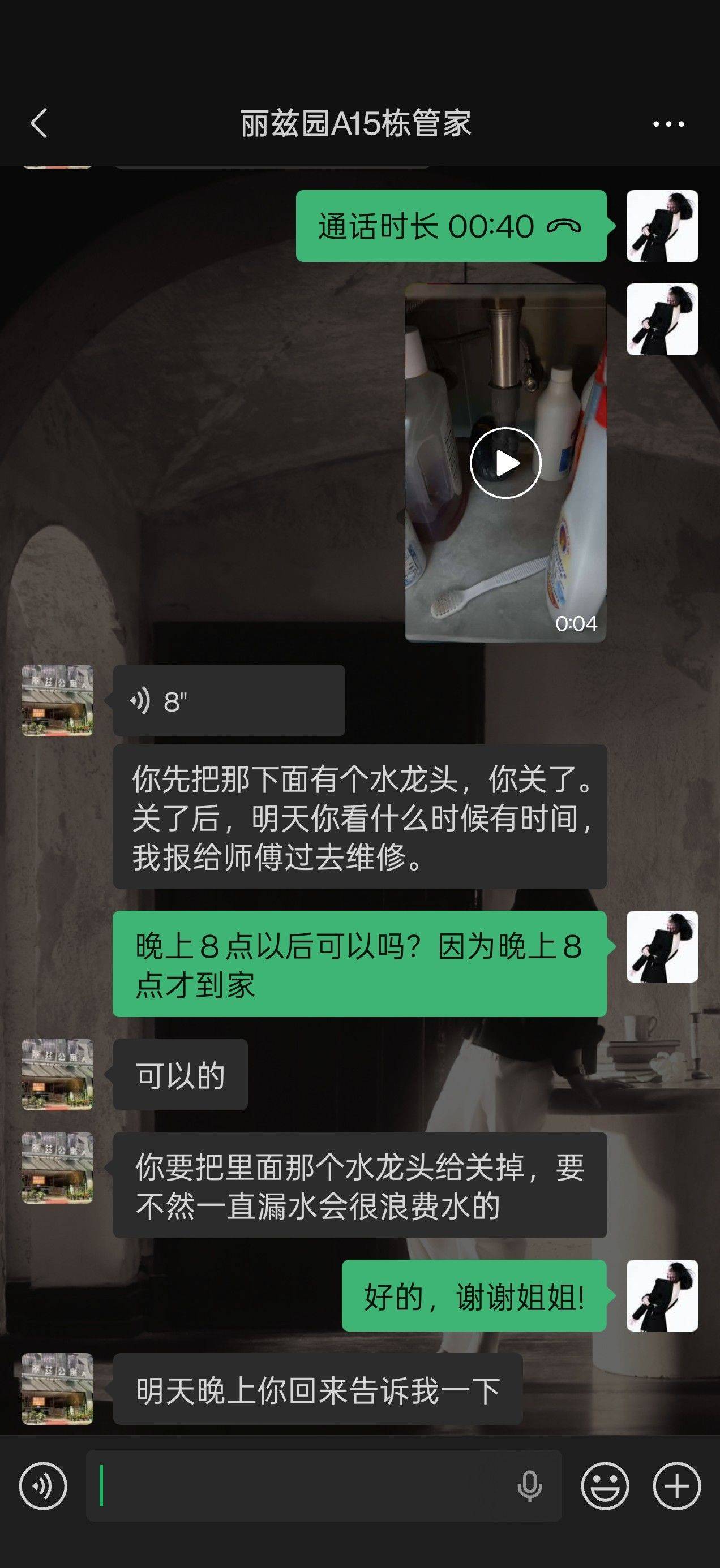This screenshot has width=720, height=1568.
Task: Start voice-to-text microphone input
Action: 529,1486
